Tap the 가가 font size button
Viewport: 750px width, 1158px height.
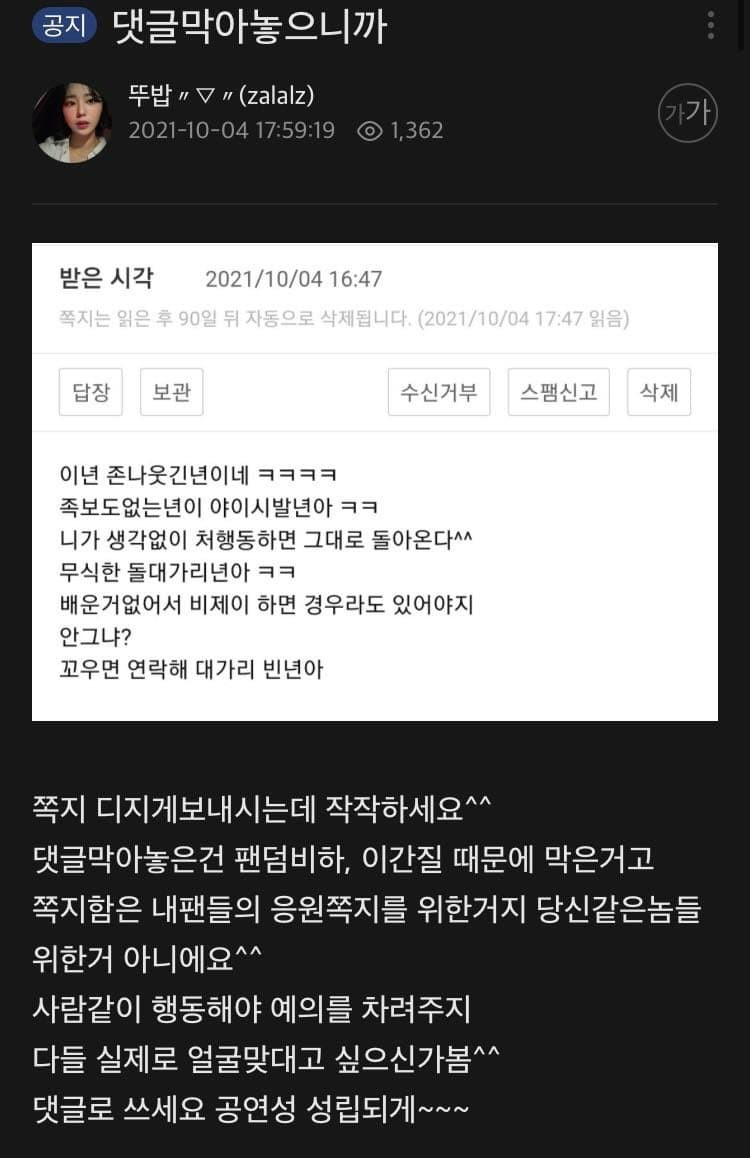click(x=688, y=113)
